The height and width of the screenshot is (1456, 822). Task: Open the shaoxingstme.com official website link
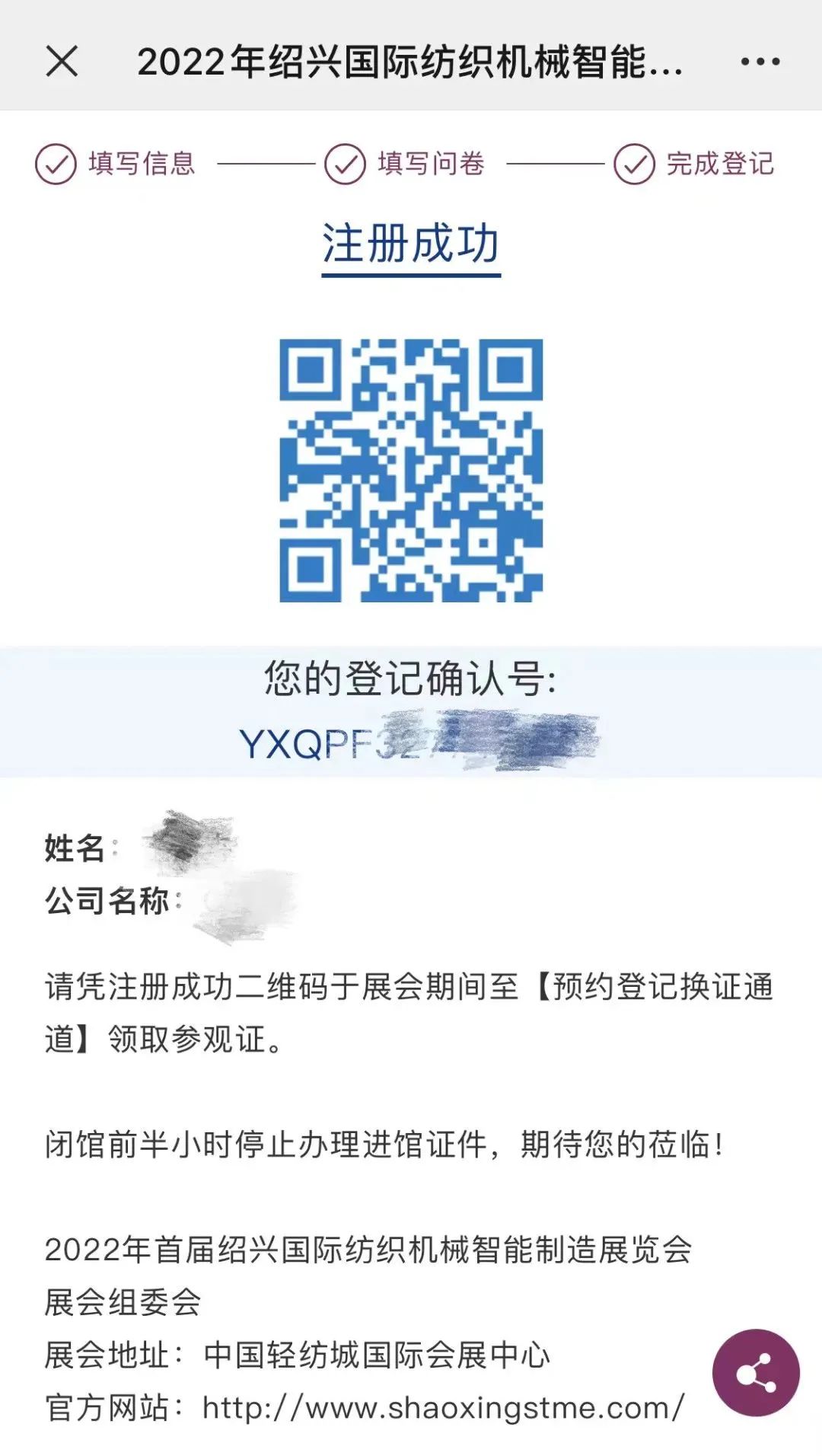[x=443, y=1407]
